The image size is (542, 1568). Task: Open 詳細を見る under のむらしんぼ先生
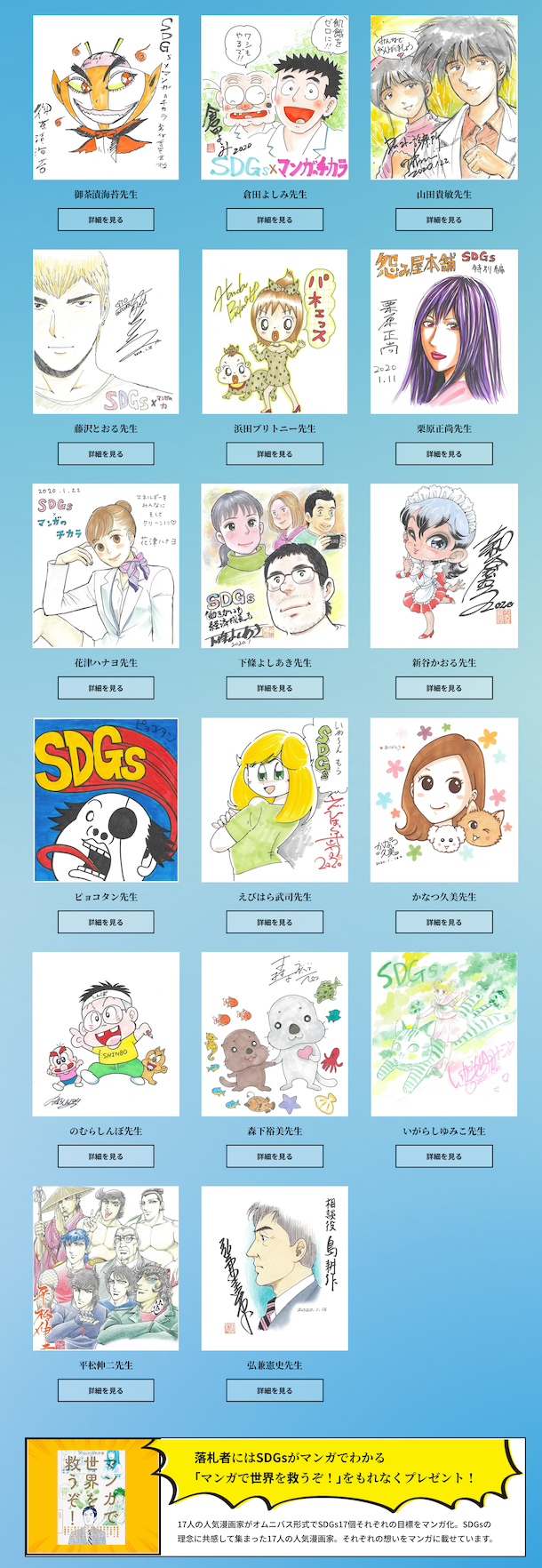[x=106, y=1156]
